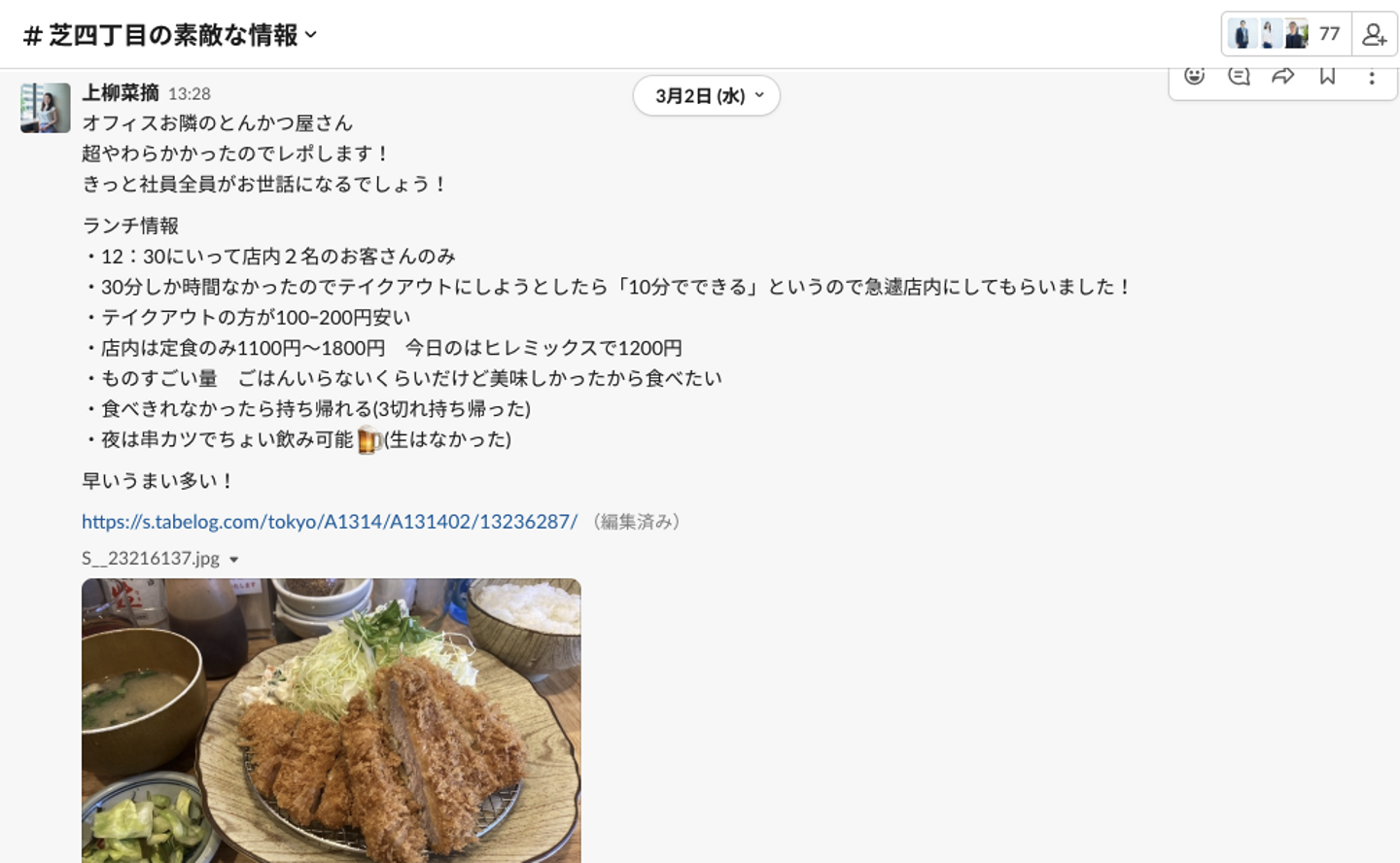Open the profile name 上柳菜摘
Viewport: 1400px width, 863px height.
[120, 92]
